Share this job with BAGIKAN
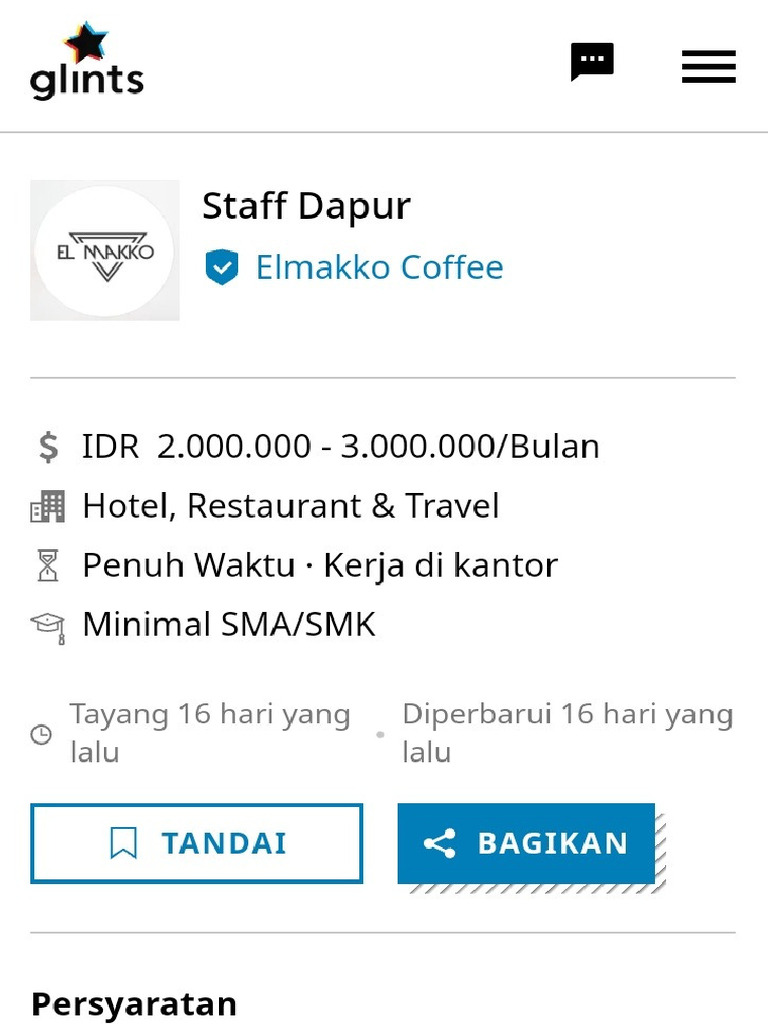Viewport: 768px width, 1024px height. (x=526, y=844)
